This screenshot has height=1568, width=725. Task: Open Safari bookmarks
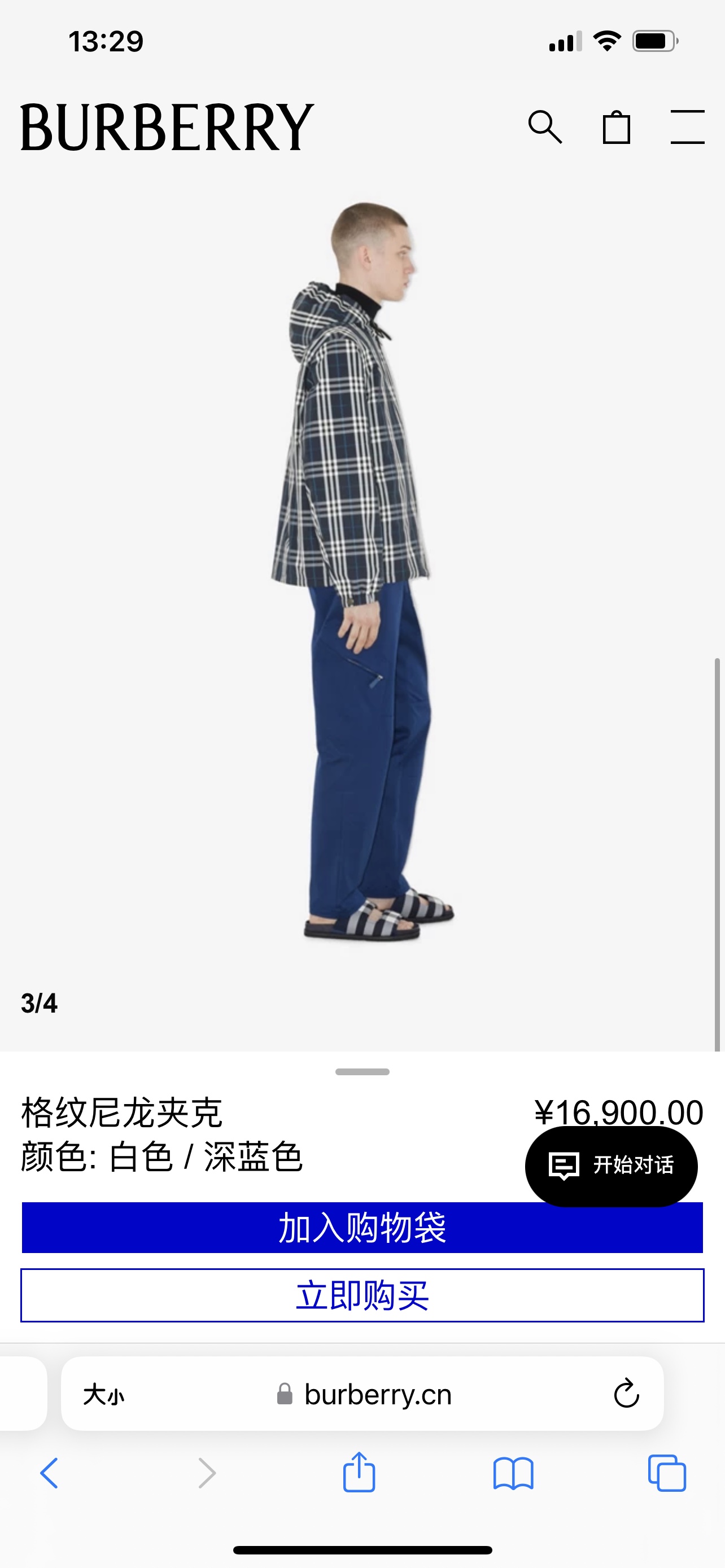(x=513, y=1473)
